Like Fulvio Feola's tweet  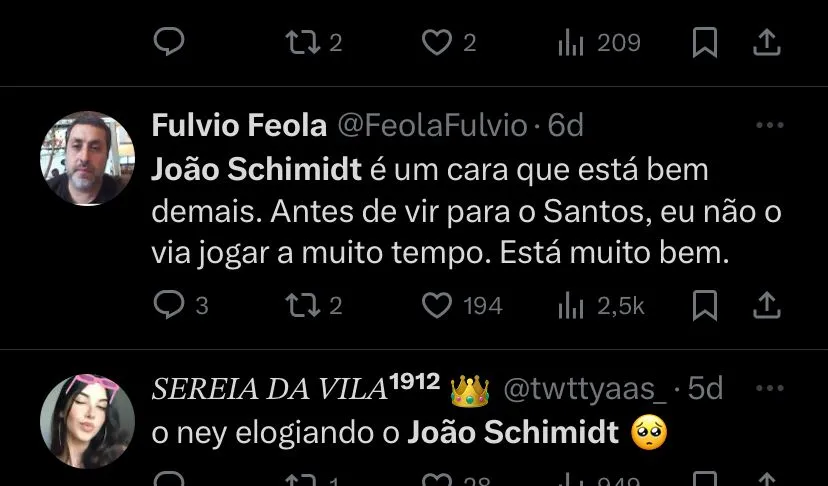pyautogui.click(x=437, y=305)
